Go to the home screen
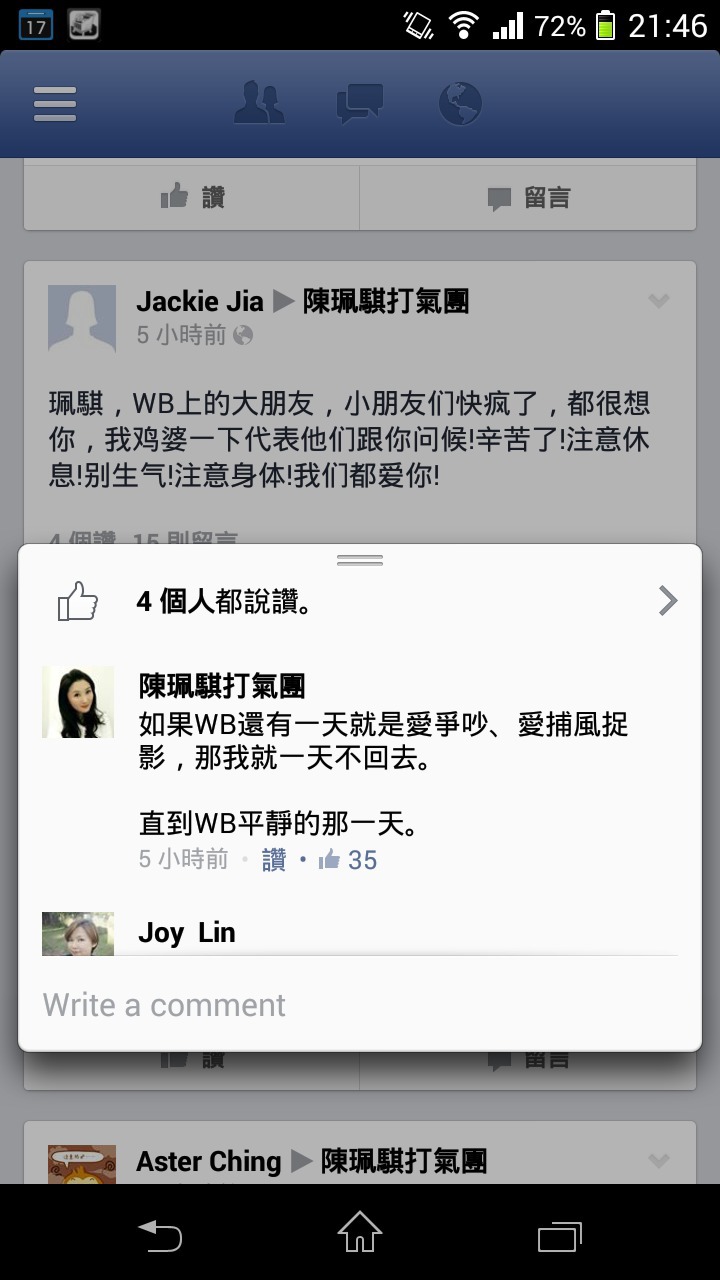 click(360, 1232)
